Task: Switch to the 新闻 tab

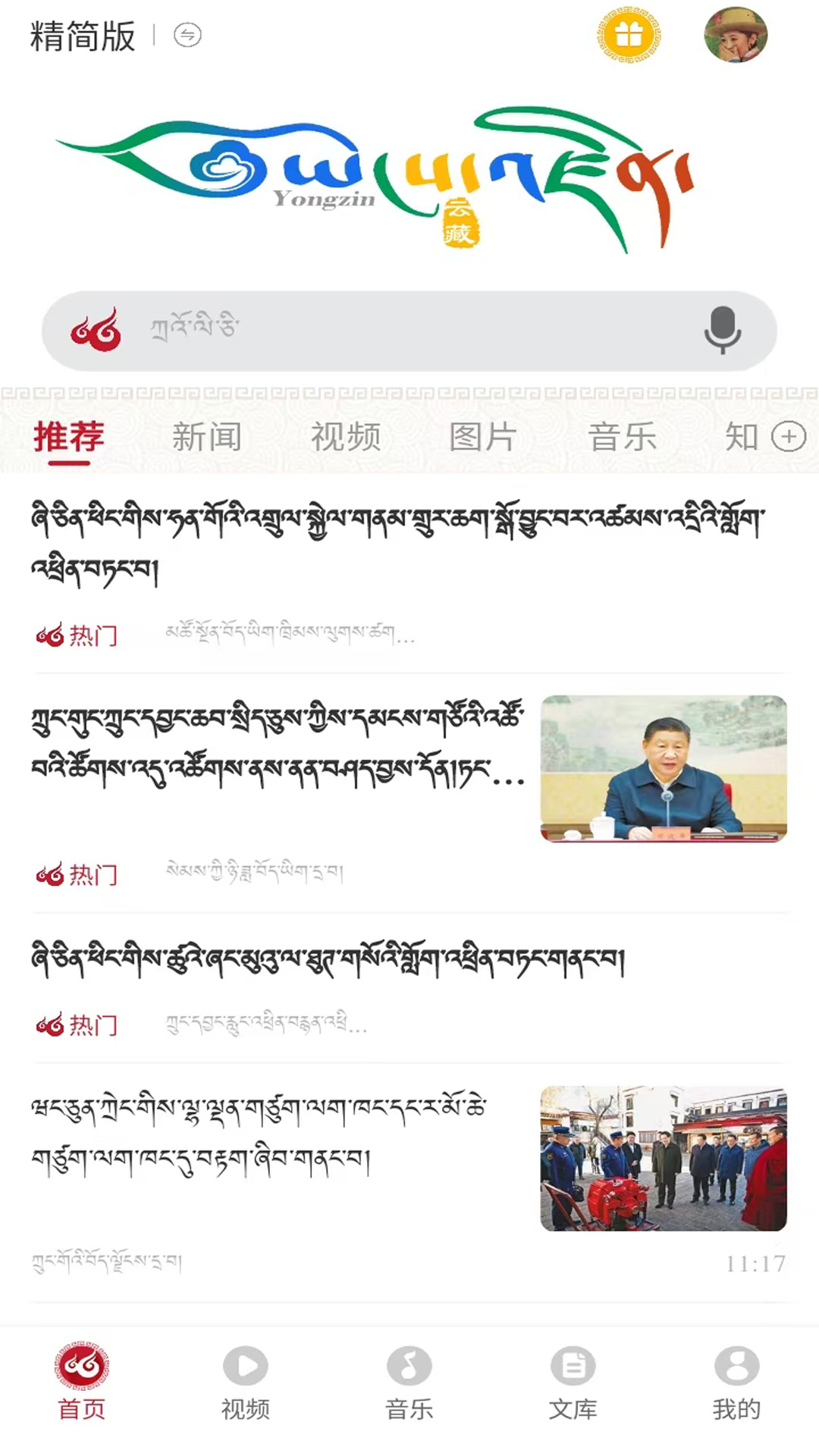Action: pos(206,437)
